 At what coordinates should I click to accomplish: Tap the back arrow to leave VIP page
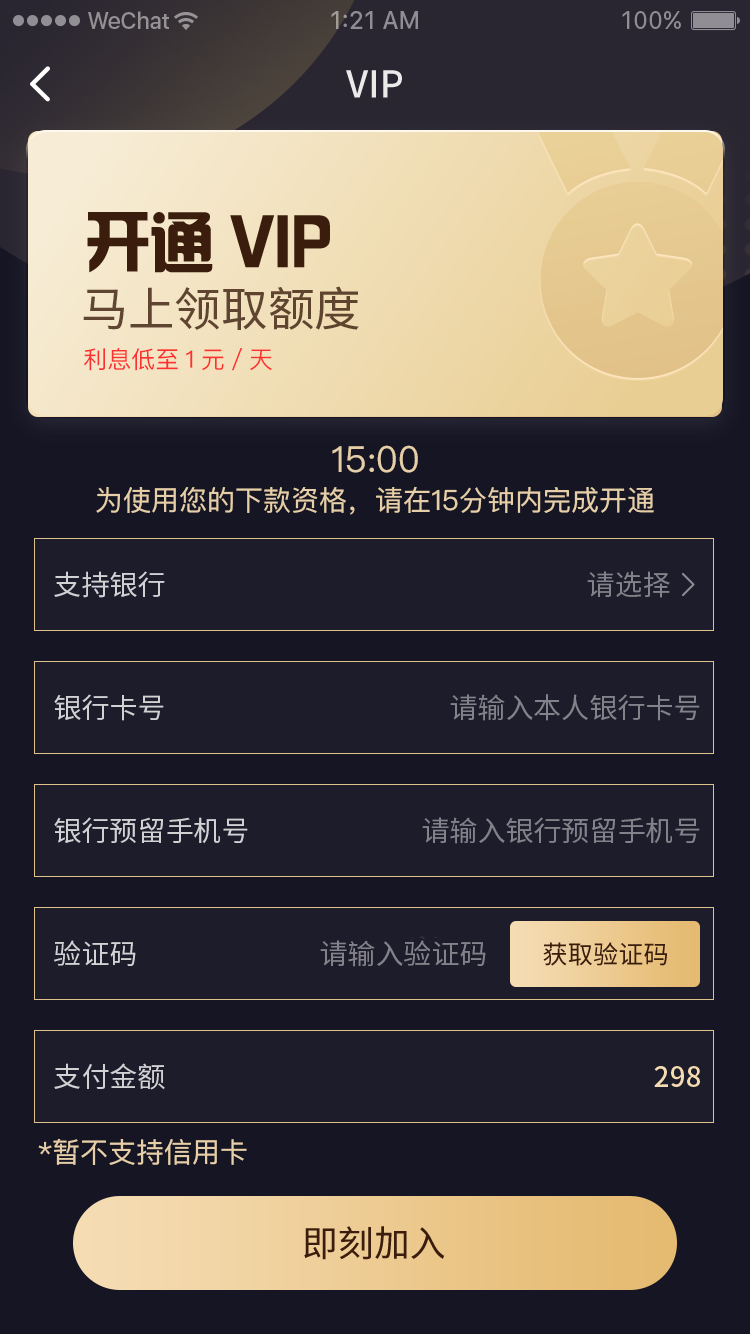pos(40,85)
